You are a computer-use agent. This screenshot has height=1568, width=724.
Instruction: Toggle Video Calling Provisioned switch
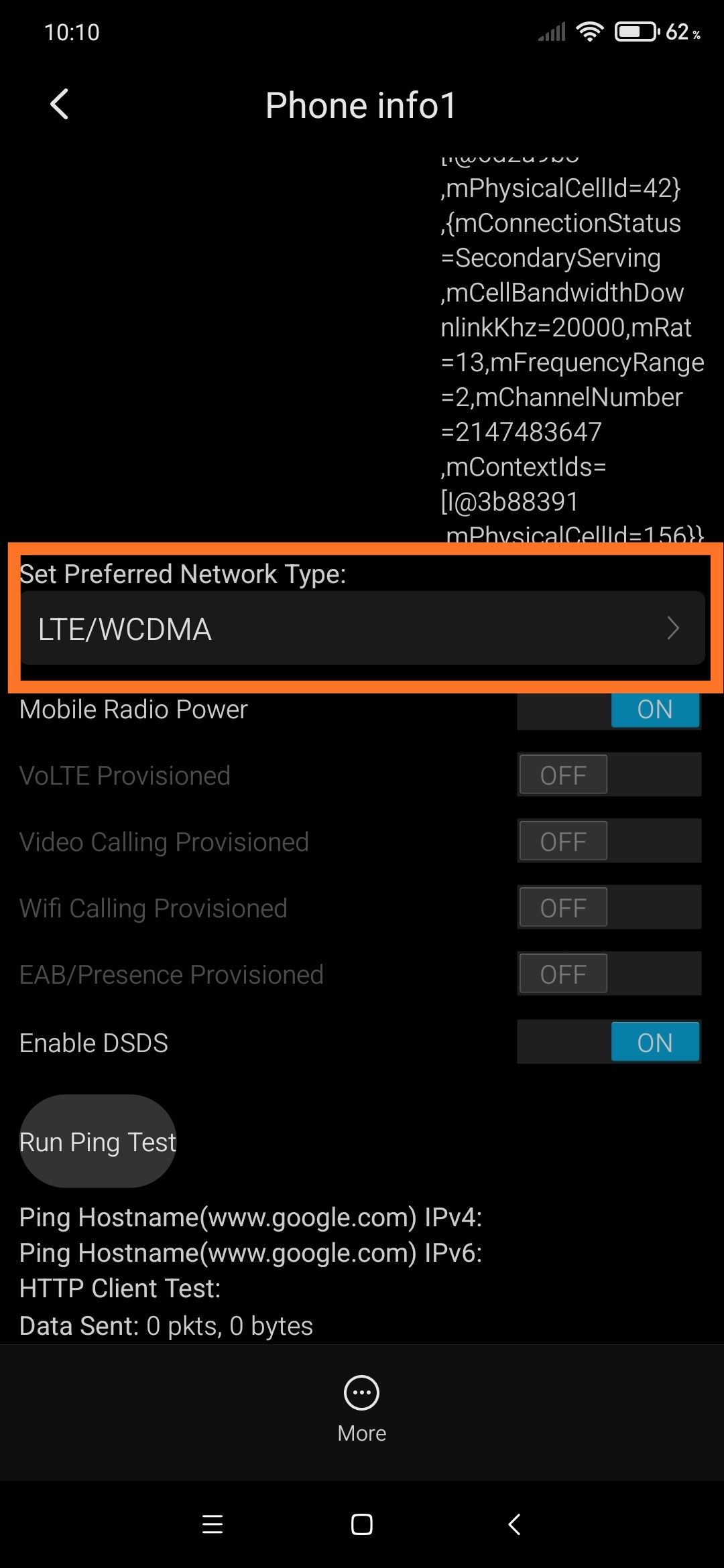609,841
